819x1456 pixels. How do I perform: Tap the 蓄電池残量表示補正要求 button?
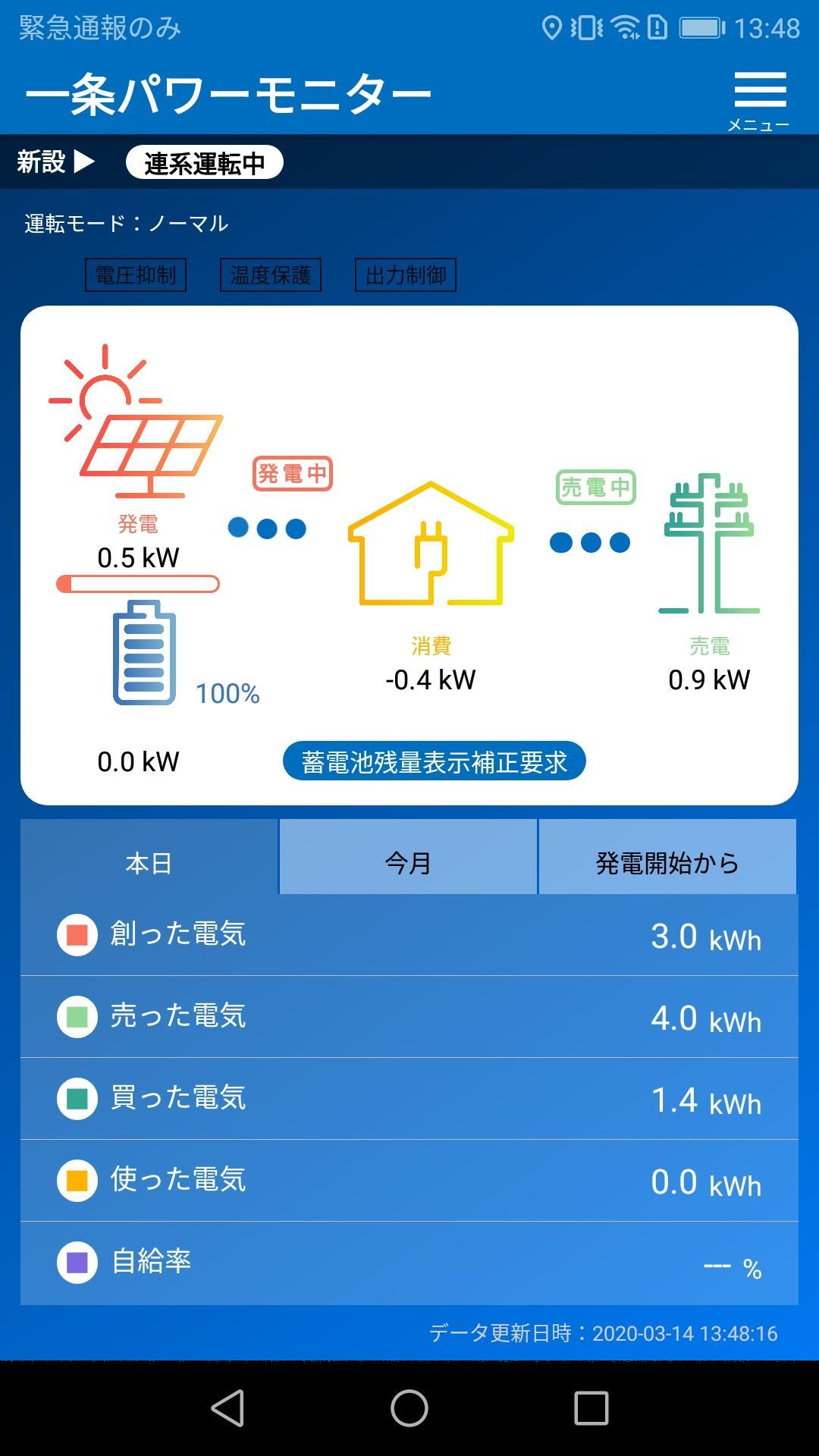434,761
